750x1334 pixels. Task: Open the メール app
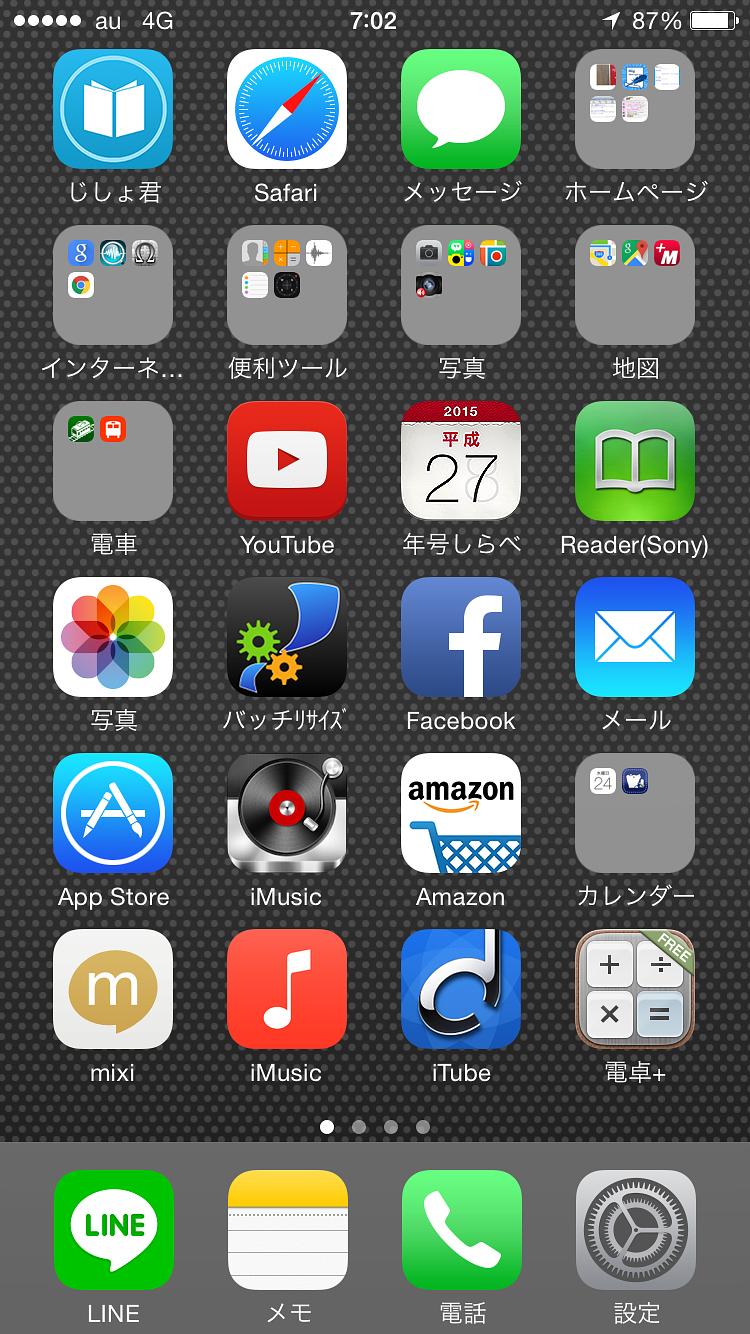(635, 637)
